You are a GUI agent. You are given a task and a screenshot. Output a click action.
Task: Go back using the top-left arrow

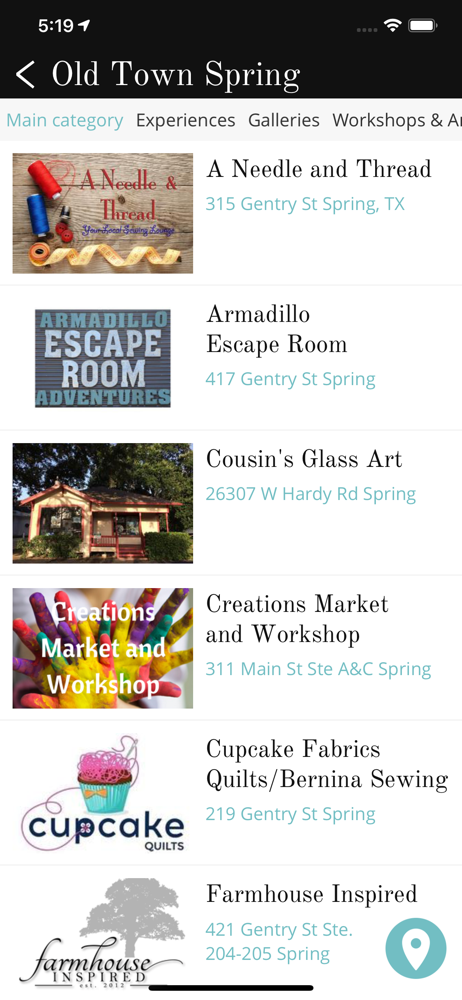25,75
